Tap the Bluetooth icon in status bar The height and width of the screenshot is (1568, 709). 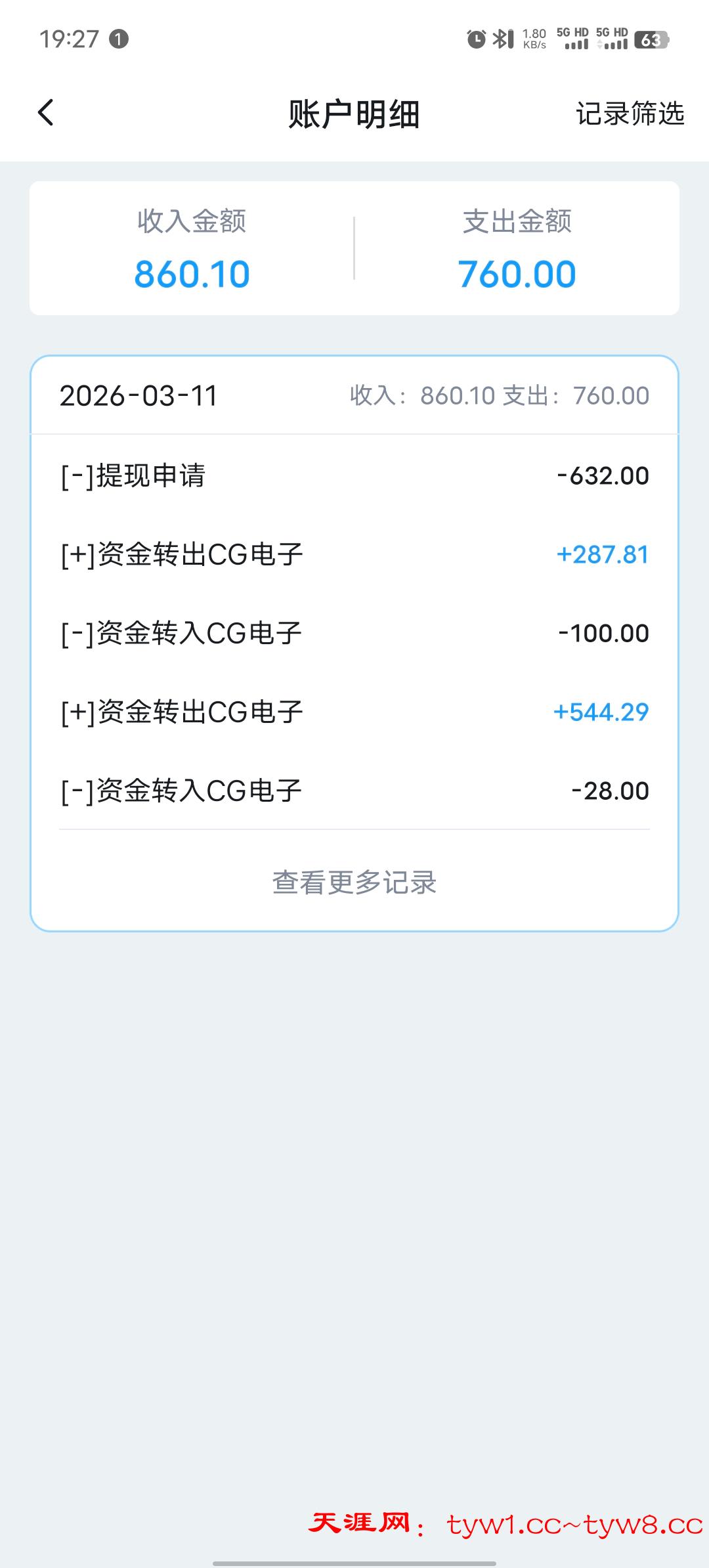502,39
